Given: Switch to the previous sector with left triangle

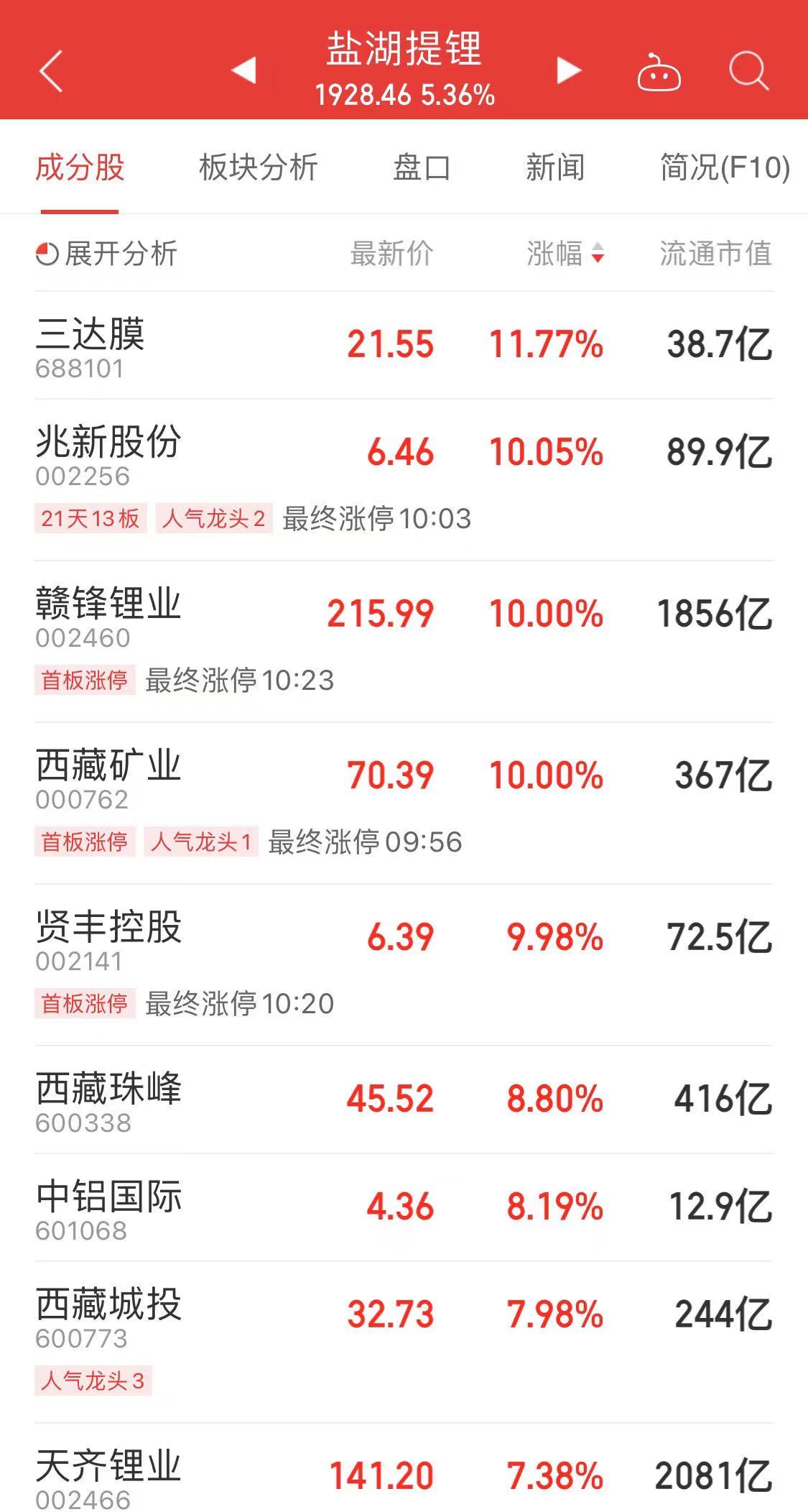Looking at the screenshot, I should point(243,70).
